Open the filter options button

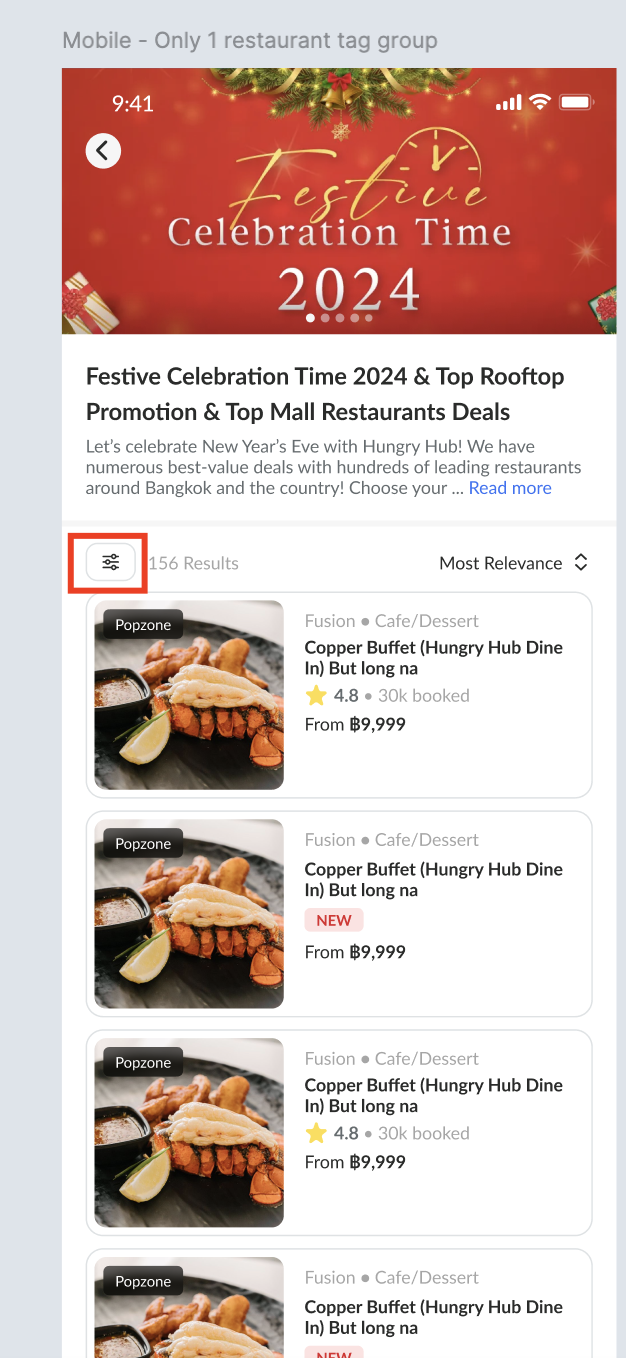point(110,562)
